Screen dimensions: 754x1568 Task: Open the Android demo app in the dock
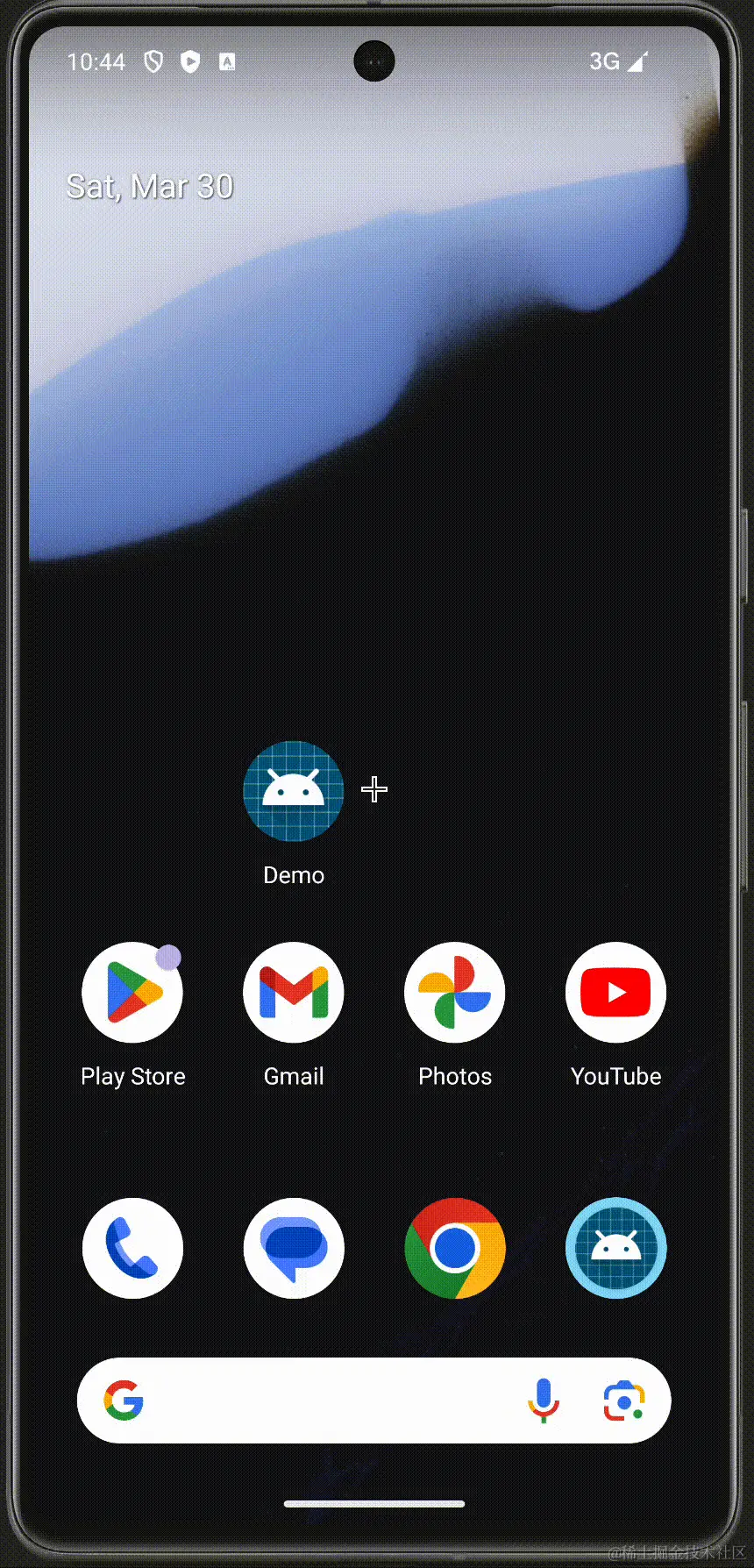[615, 1248]
